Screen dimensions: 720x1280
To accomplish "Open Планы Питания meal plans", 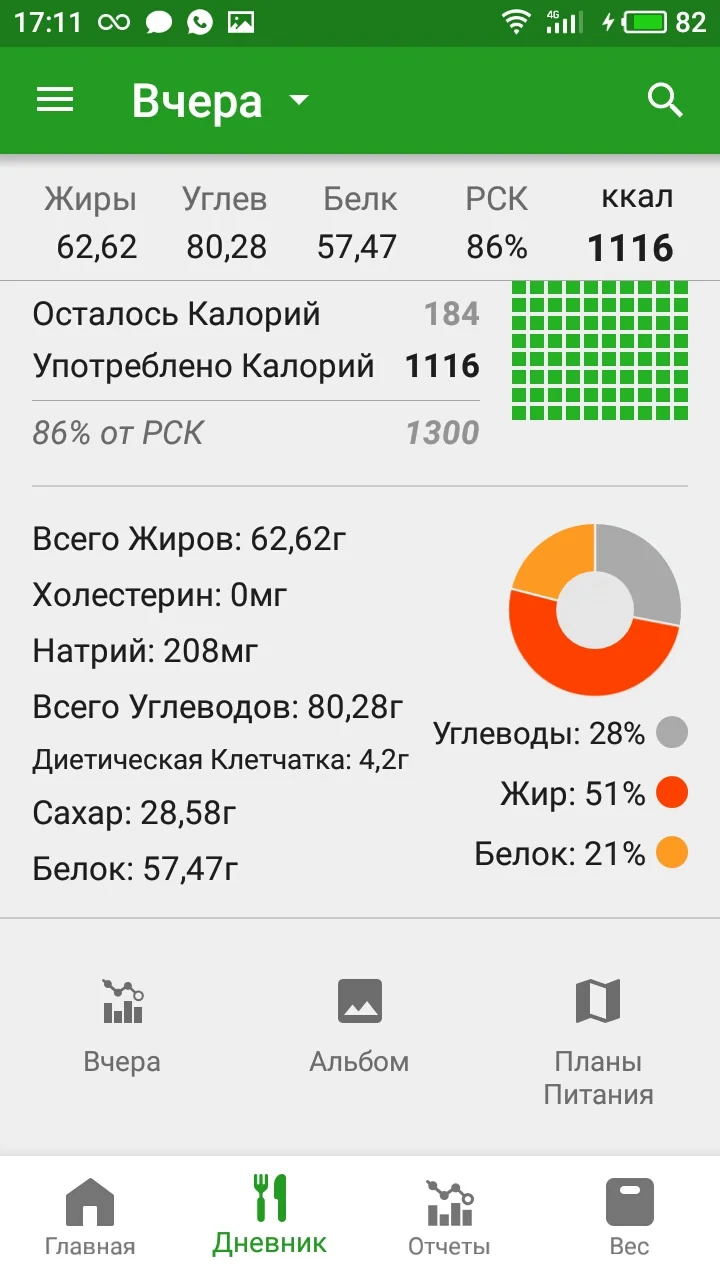I will click(598, 1040).
